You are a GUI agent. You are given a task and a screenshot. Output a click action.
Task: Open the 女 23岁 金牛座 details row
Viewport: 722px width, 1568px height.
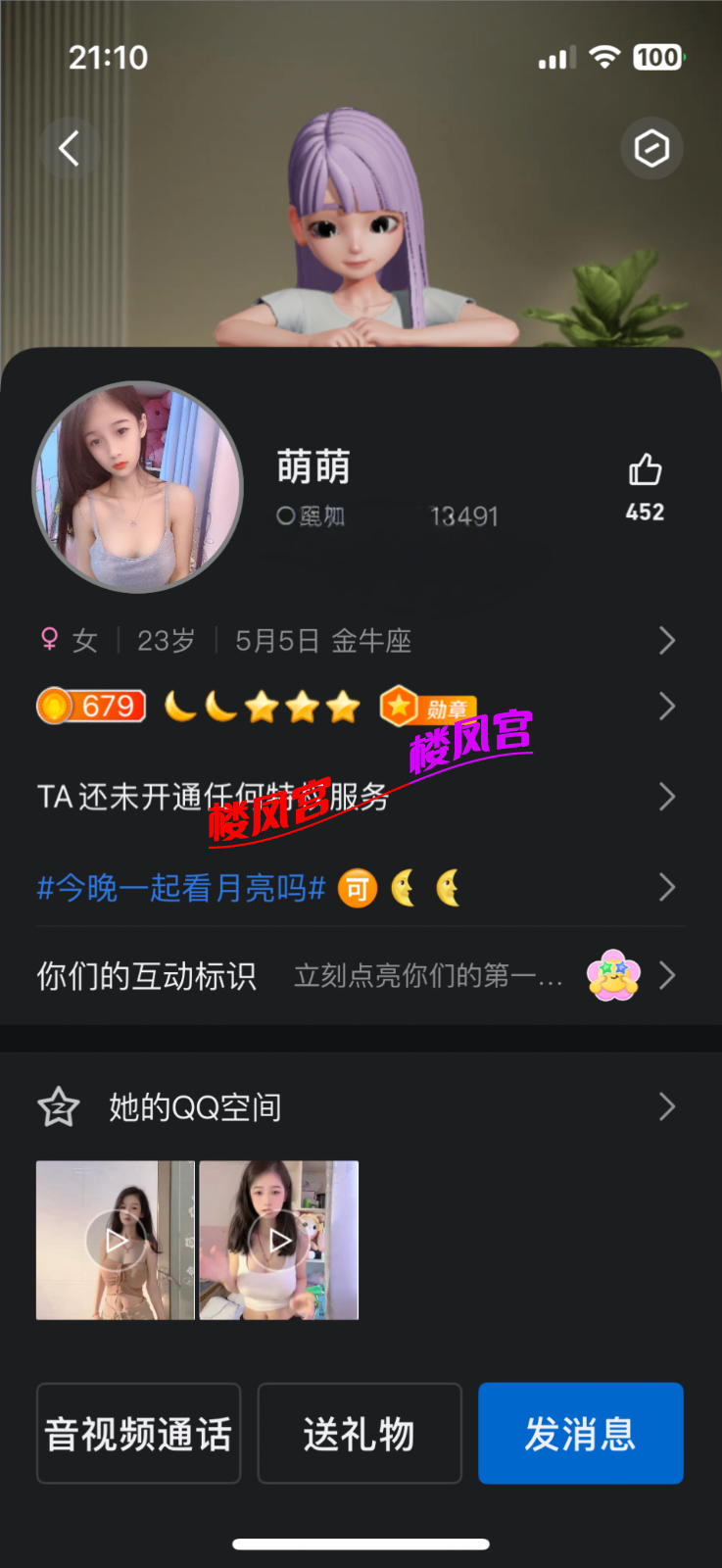tap(359, 641)
